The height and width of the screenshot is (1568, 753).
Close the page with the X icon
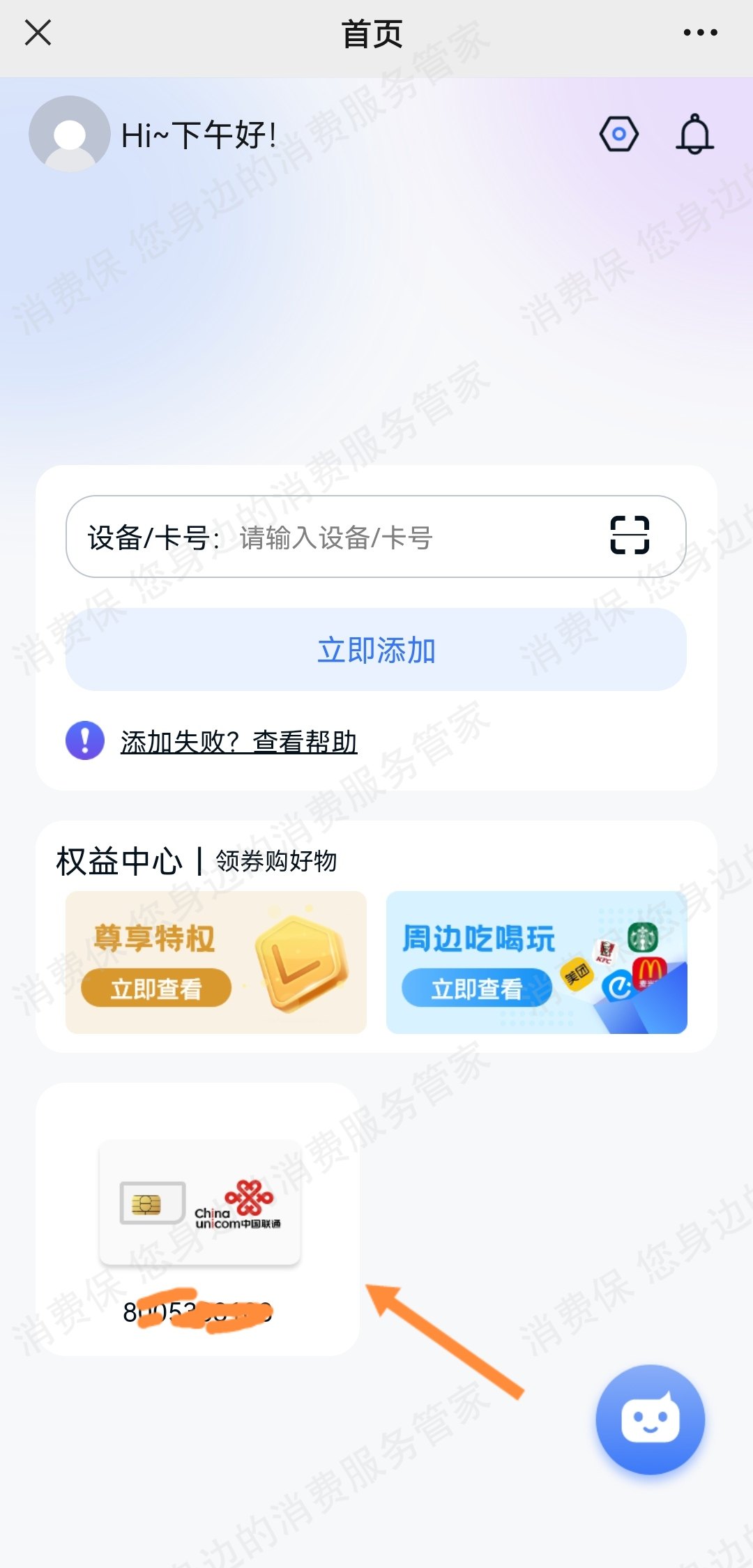point(38,33)
